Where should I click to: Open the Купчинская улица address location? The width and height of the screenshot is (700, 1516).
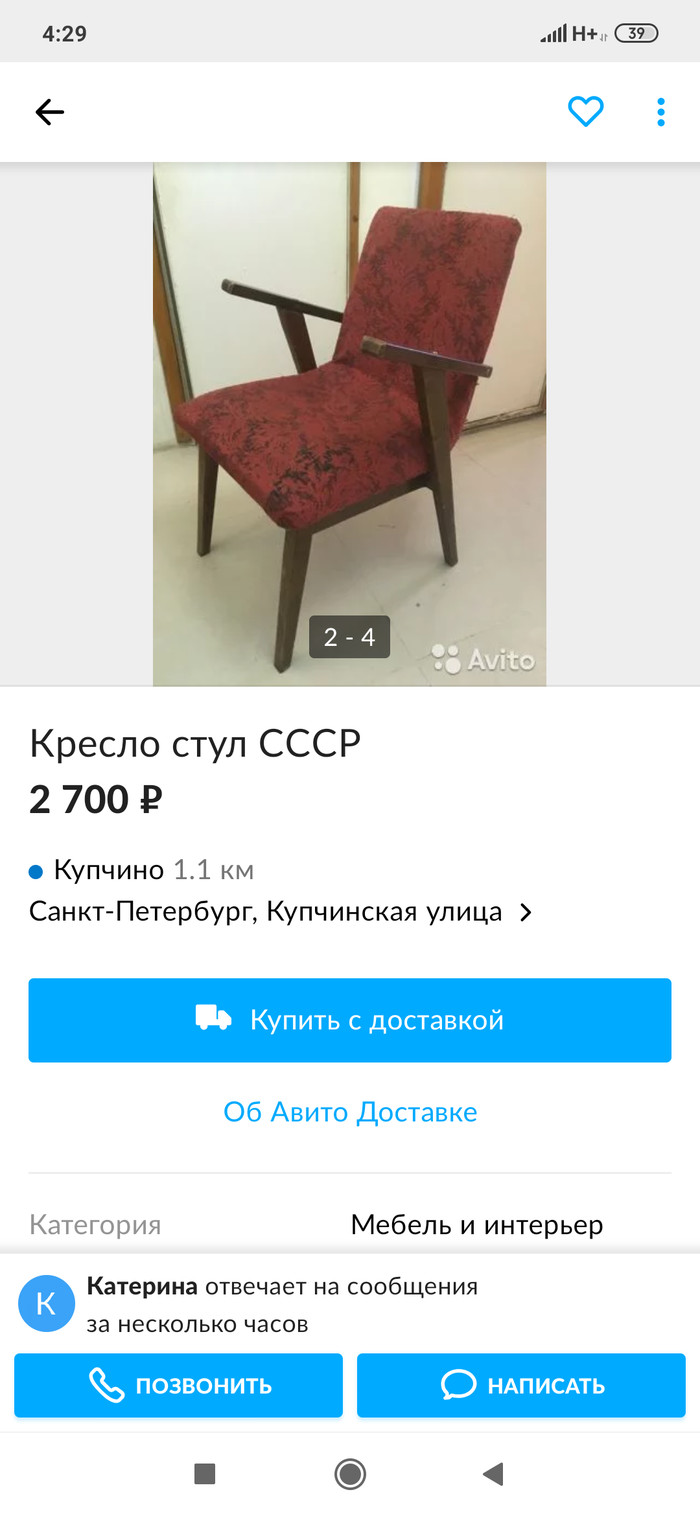pyautogui.click(x=280, y=912)
